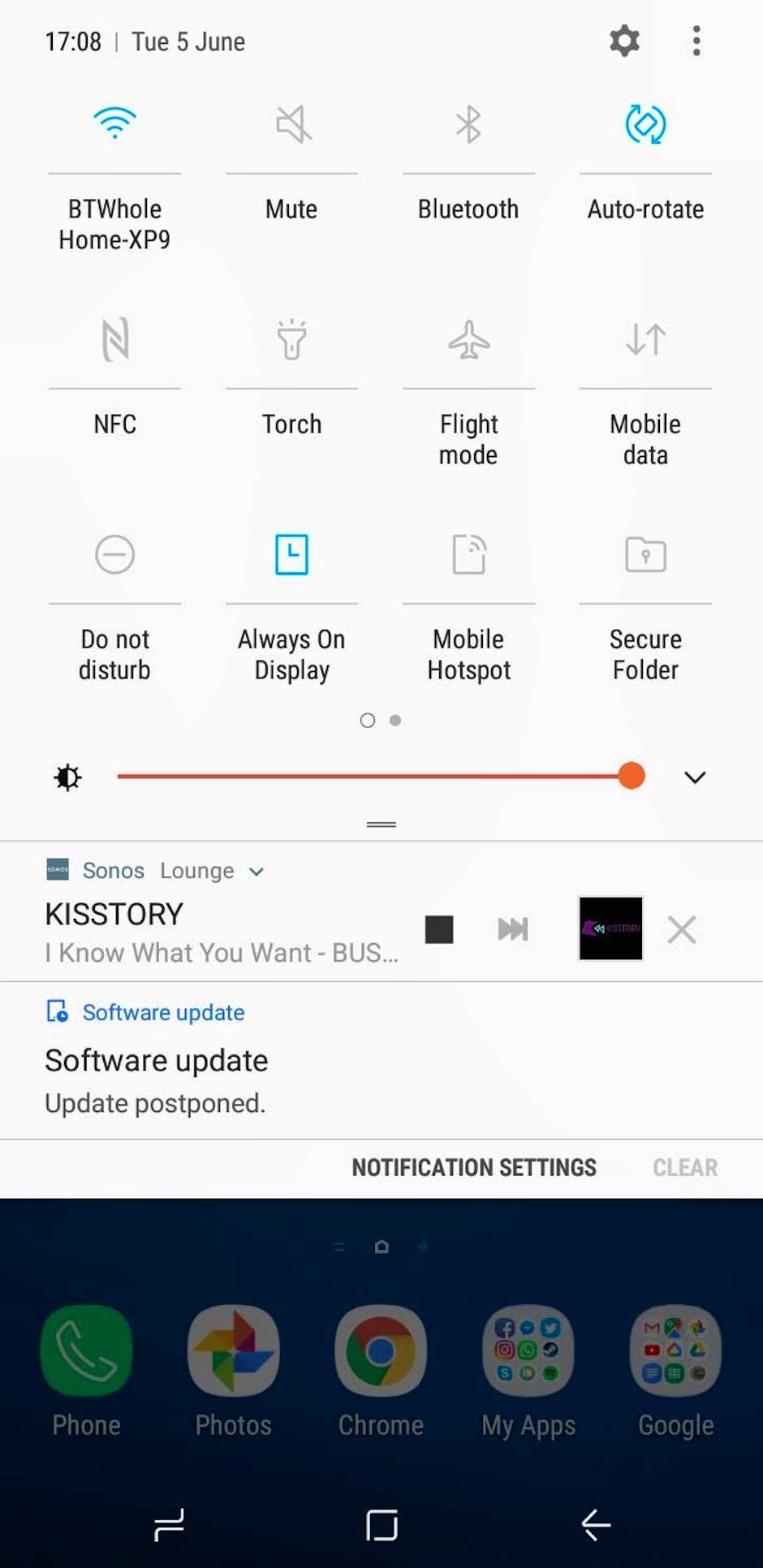Enable NFC

coord(114,339)
